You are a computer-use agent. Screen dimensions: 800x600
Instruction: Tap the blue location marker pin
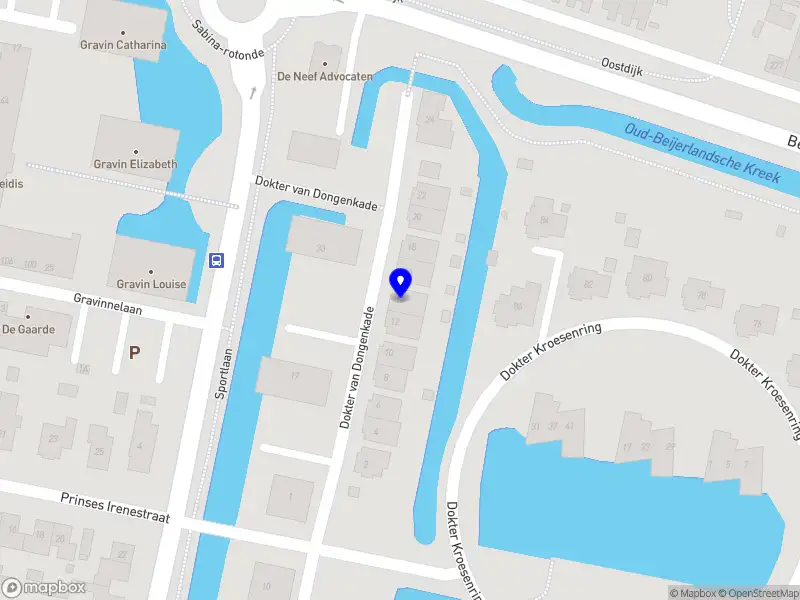[401, 283]
